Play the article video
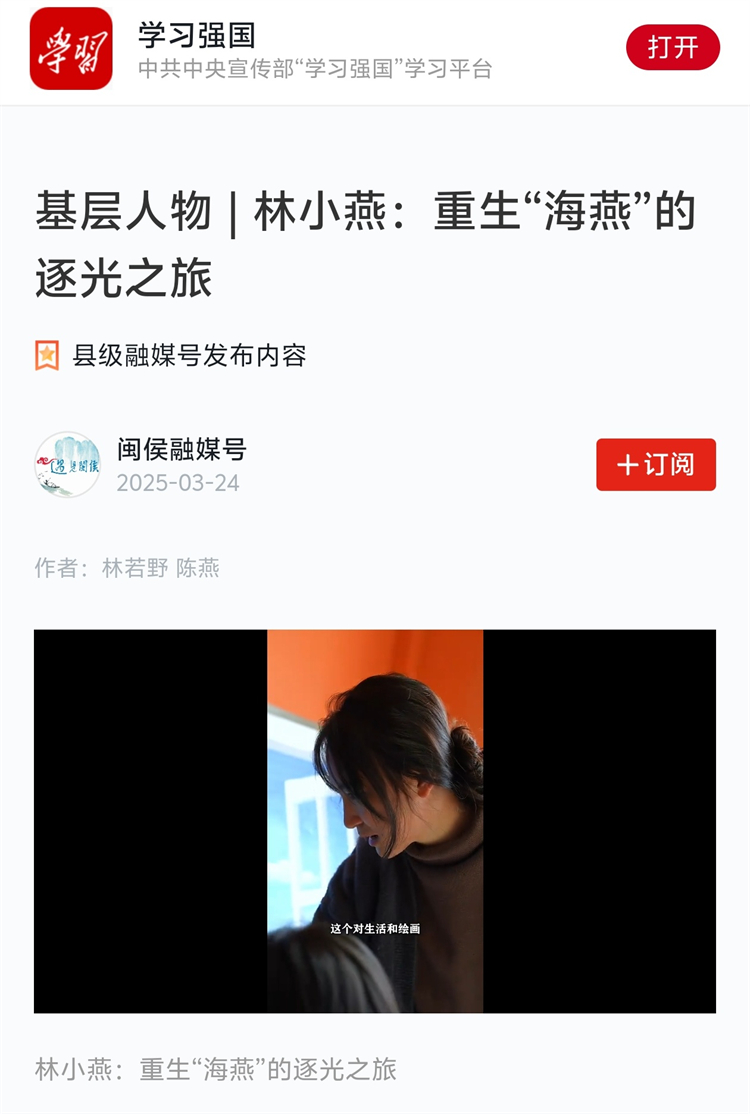The height and width of the screenshot is (1114, 750). coord(375,821)
